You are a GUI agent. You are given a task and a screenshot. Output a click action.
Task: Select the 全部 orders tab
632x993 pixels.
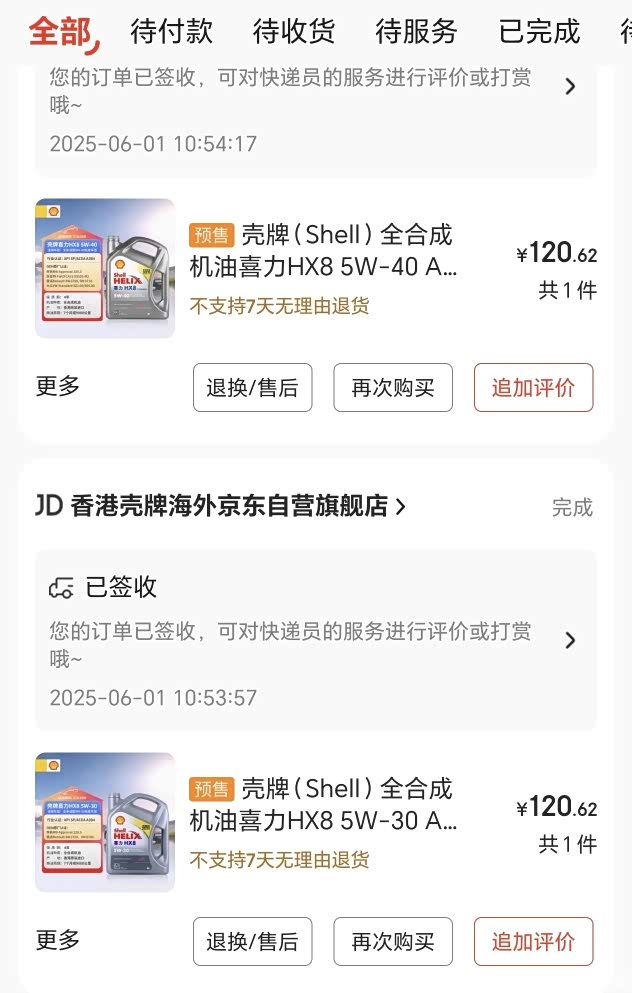59,32
